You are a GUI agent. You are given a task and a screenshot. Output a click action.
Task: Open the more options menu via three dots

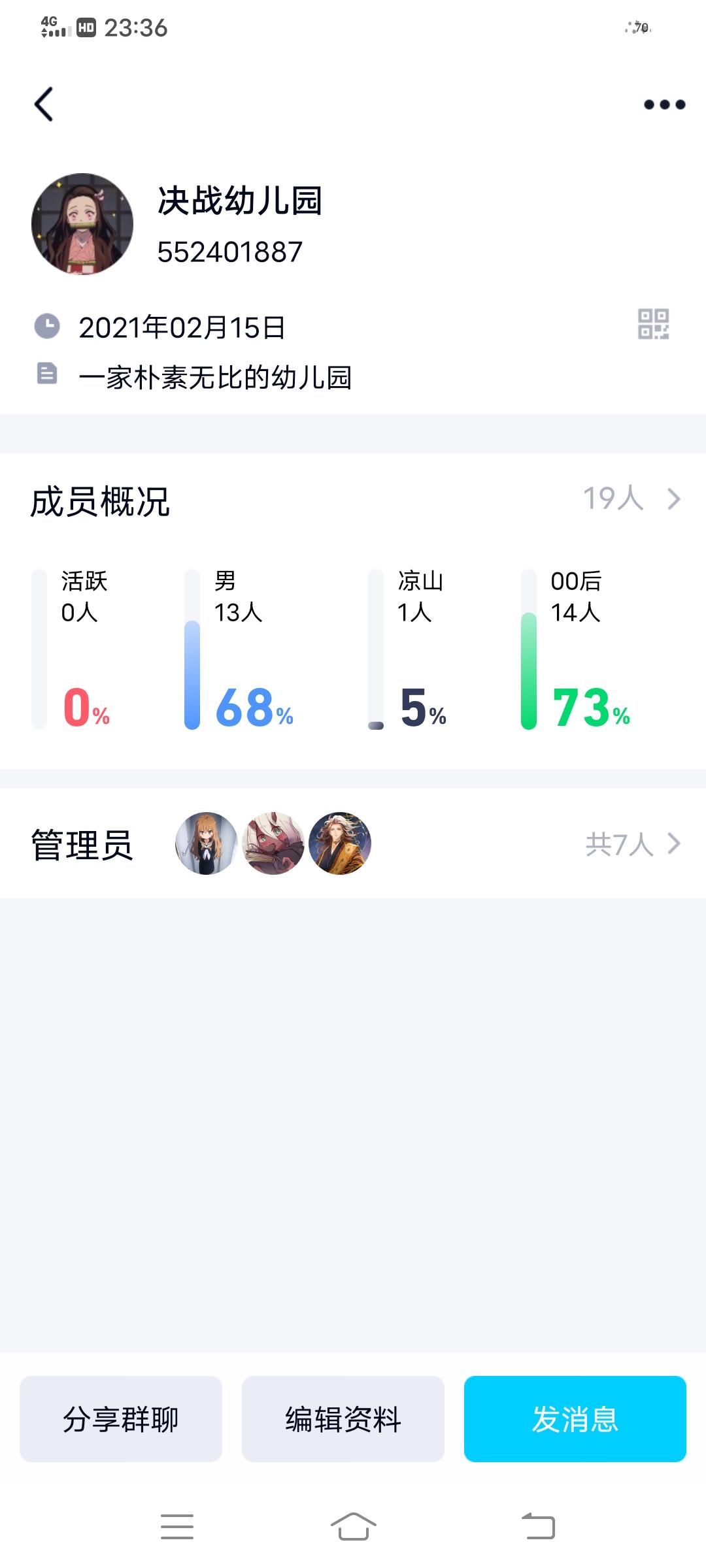pyautogui.click(x=662, y=103)
